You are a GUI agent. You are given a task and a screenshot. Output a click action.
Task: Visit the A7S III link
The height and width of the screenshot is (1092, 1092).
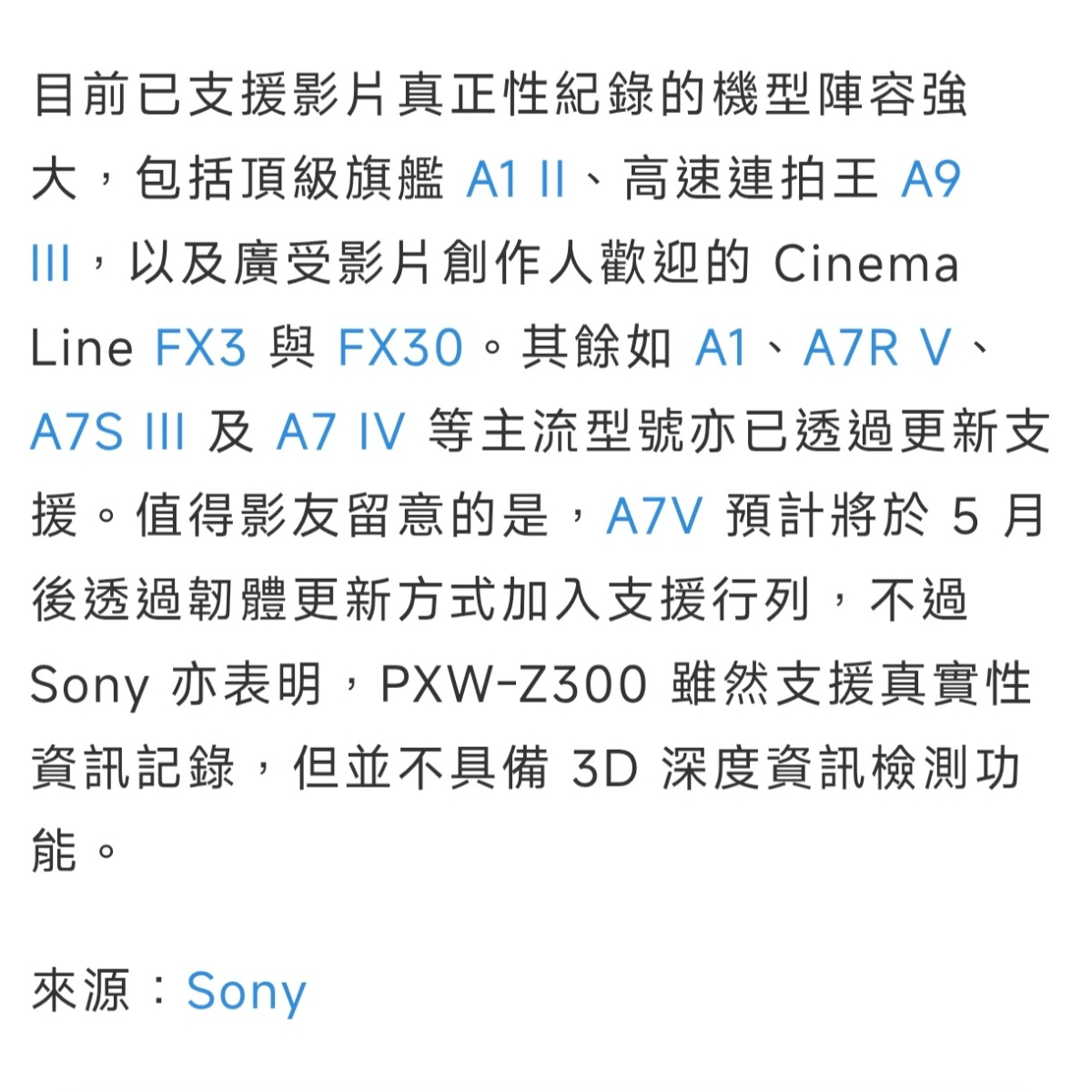point(108,431)
